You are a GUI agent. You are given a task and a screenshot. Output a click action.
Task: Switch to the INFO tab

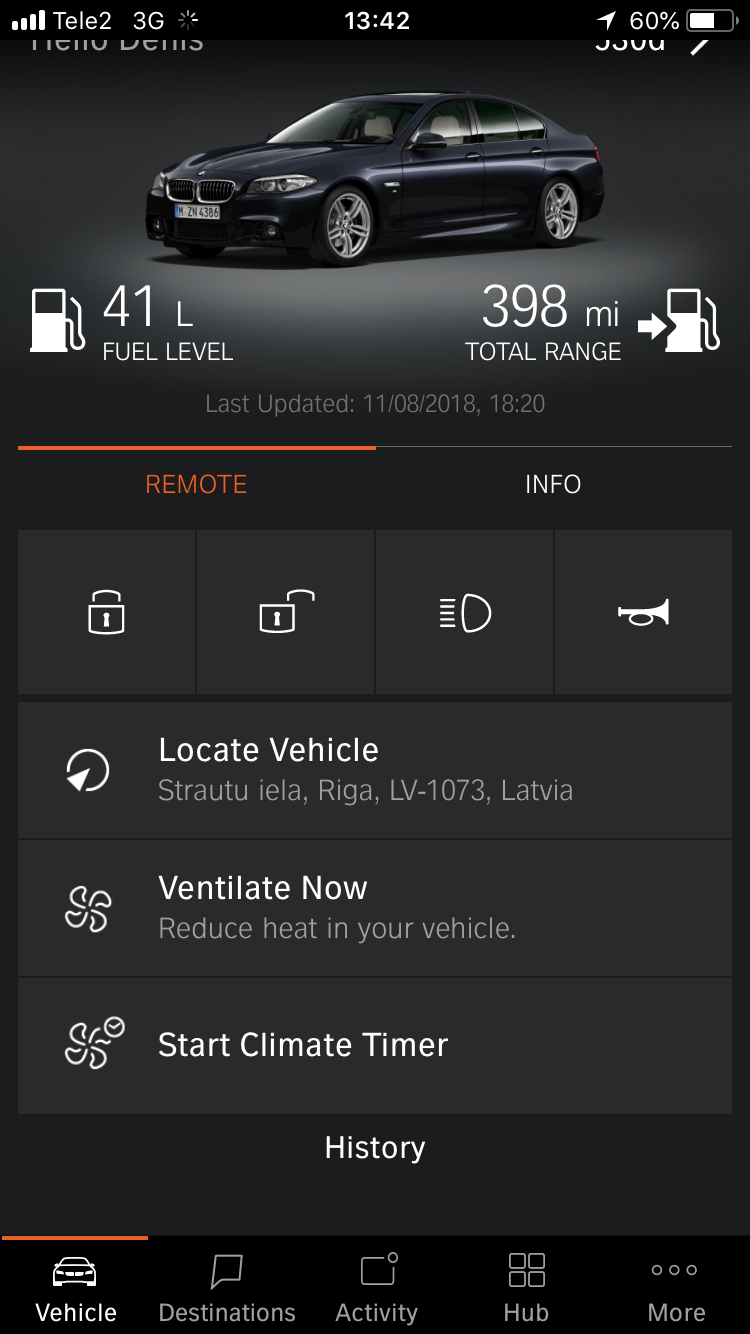click(553, 484)
